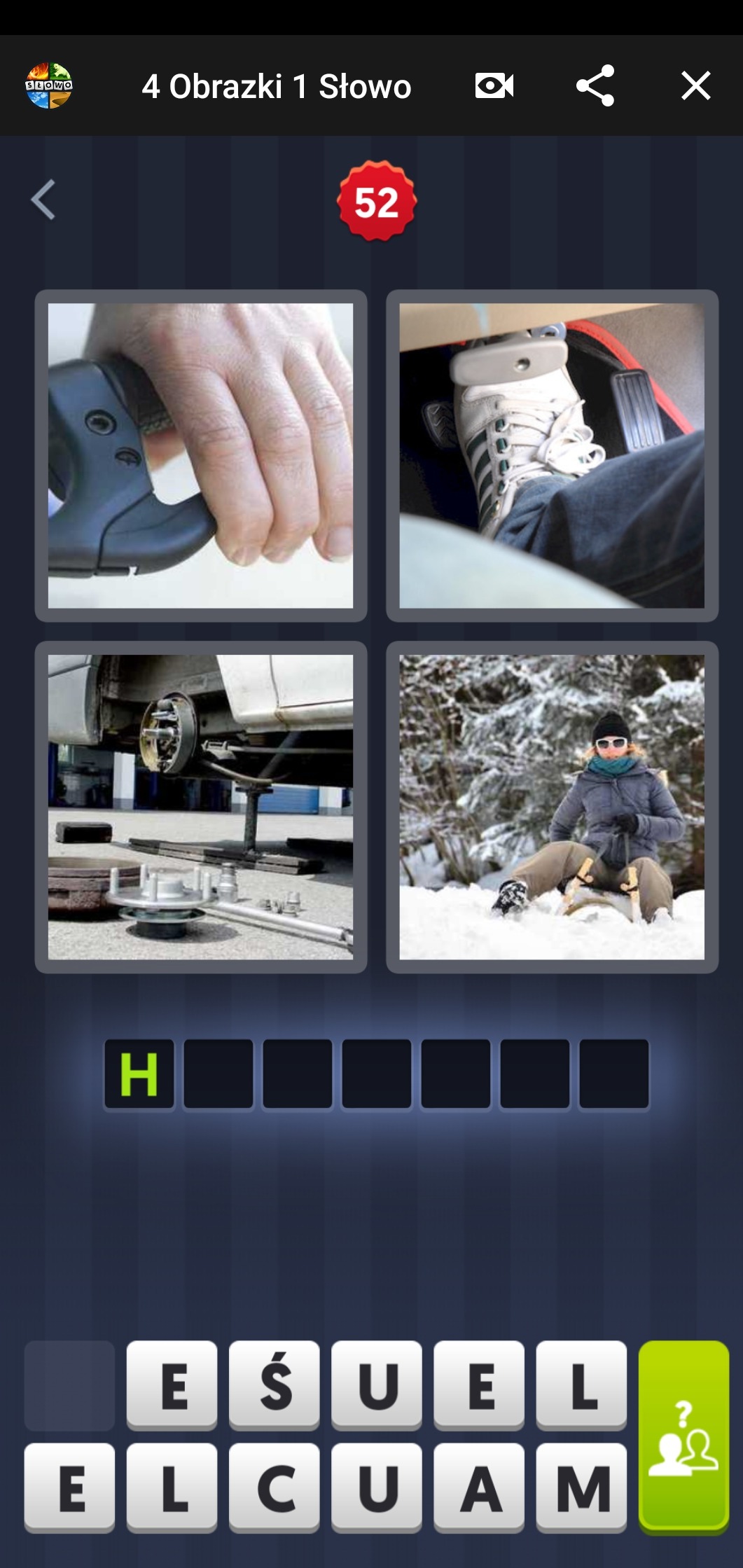Select the letter tile A
The image size is (743, 1568).
[480, 1487]
